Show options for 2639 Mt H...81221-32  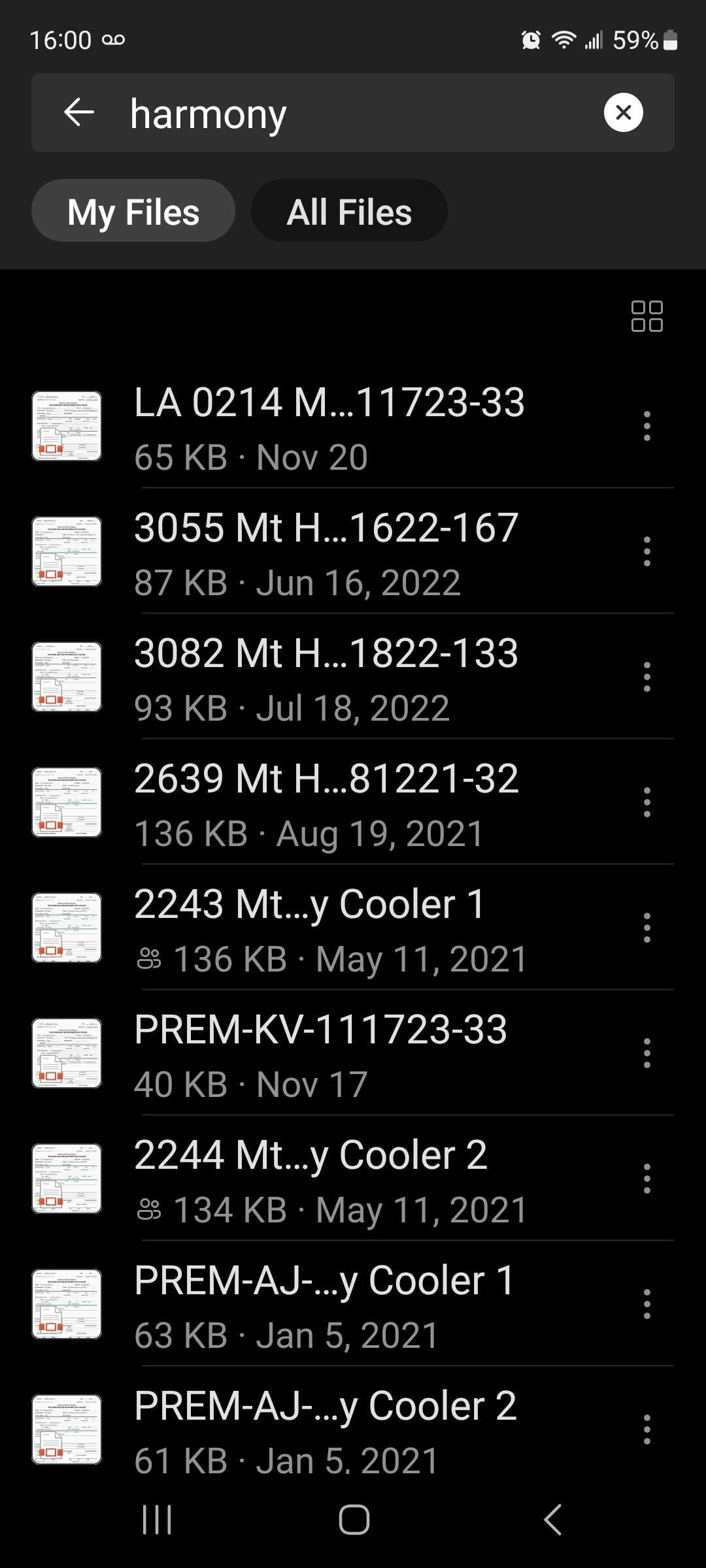click(x=647, y=802)
